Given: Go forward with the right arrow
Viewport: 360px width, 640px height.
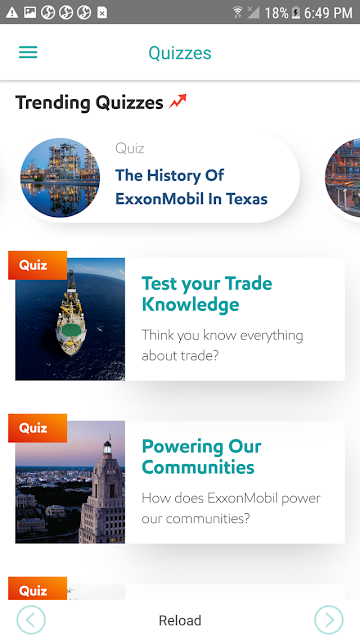Looking at the screenshot, I should [x=329, y=620].
